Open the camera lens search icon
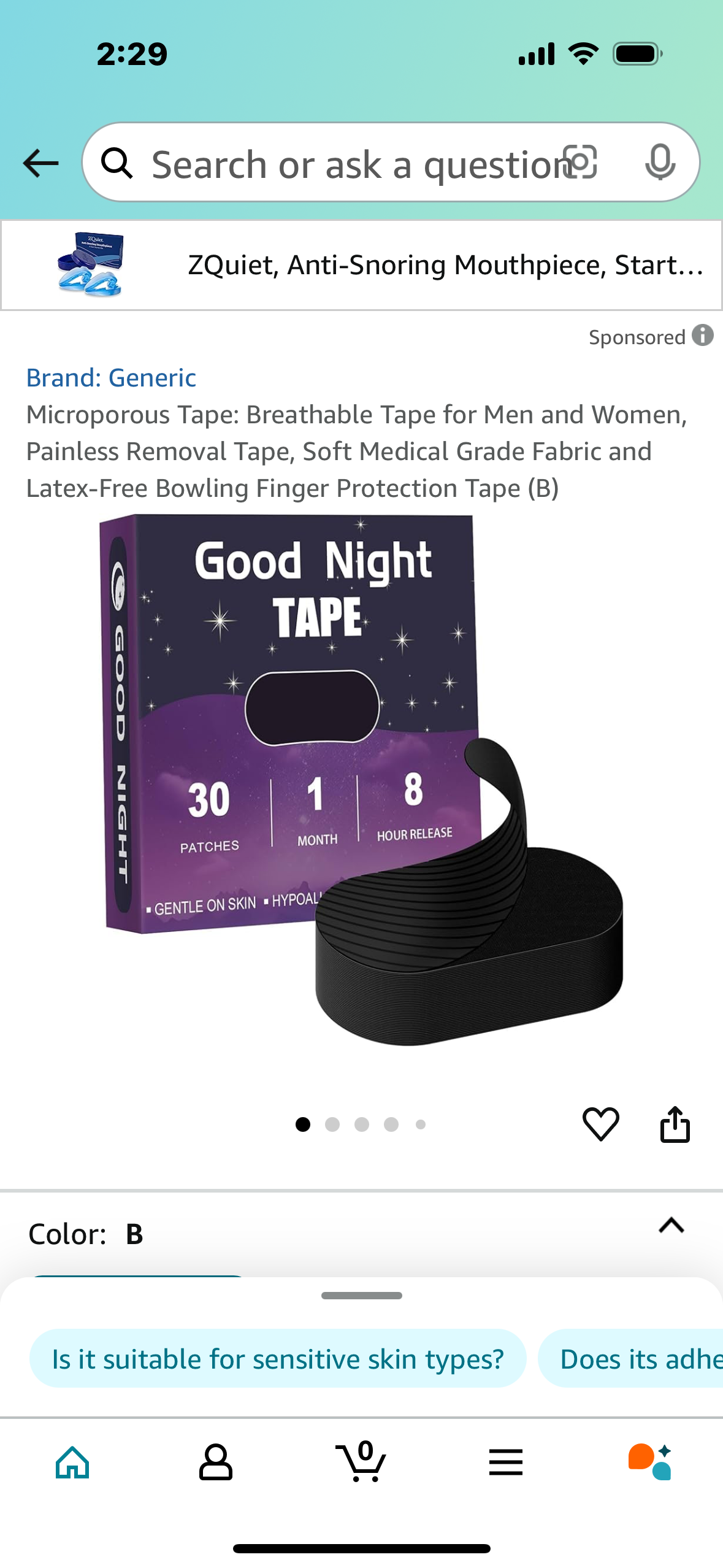 pos(580,163)
